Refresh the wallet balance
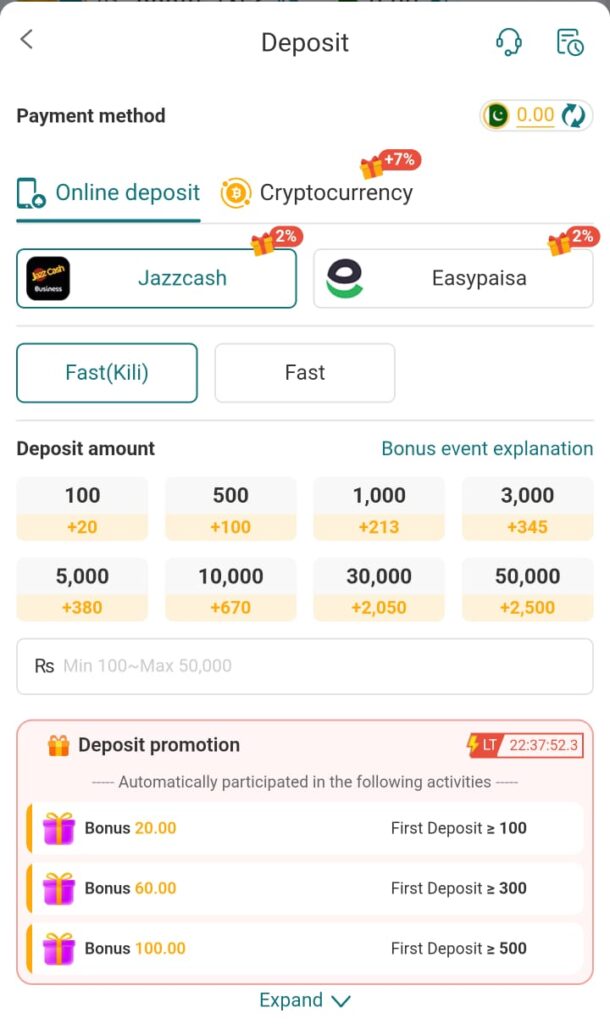 click(x=573, y=116)
